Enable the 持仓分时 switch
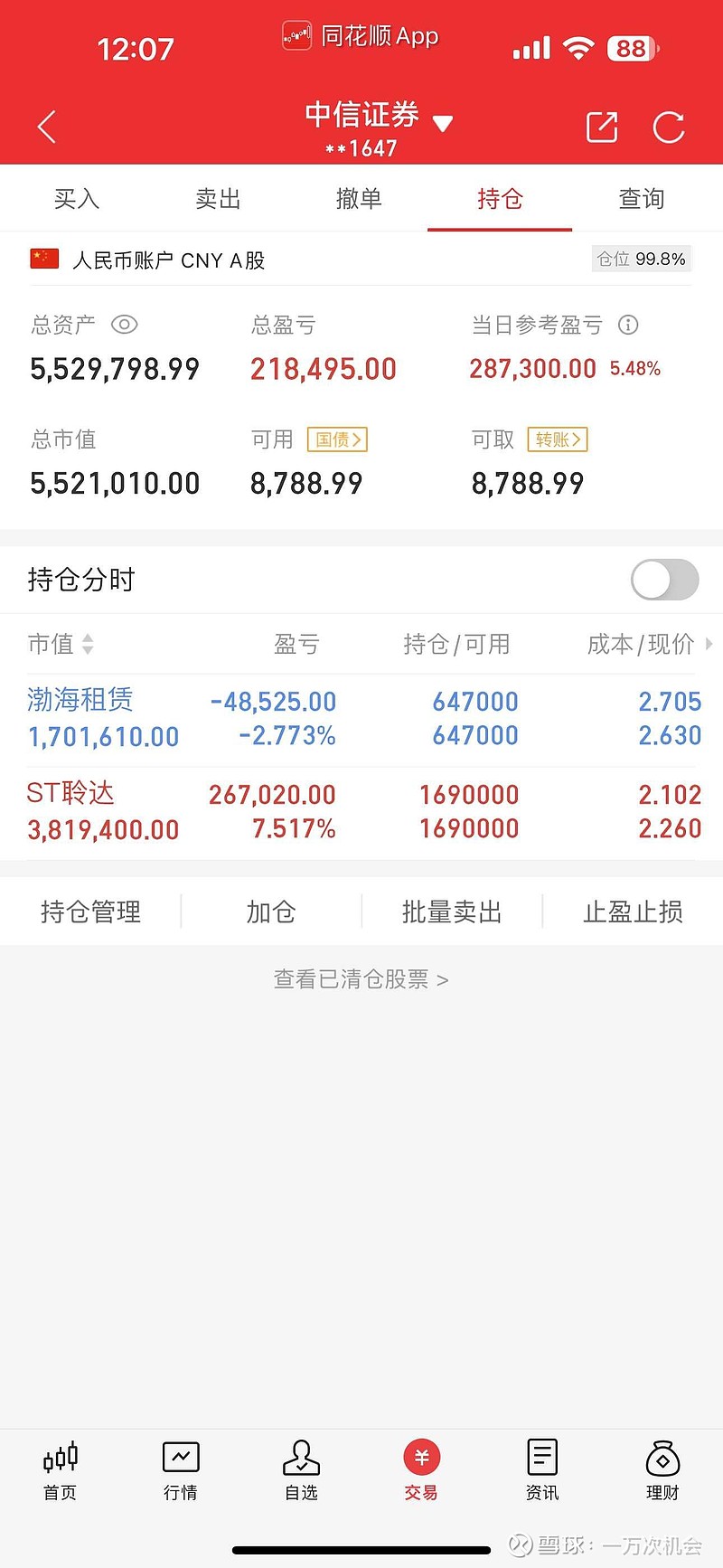This screenshot has width=723, height=1568. (664, 580)
